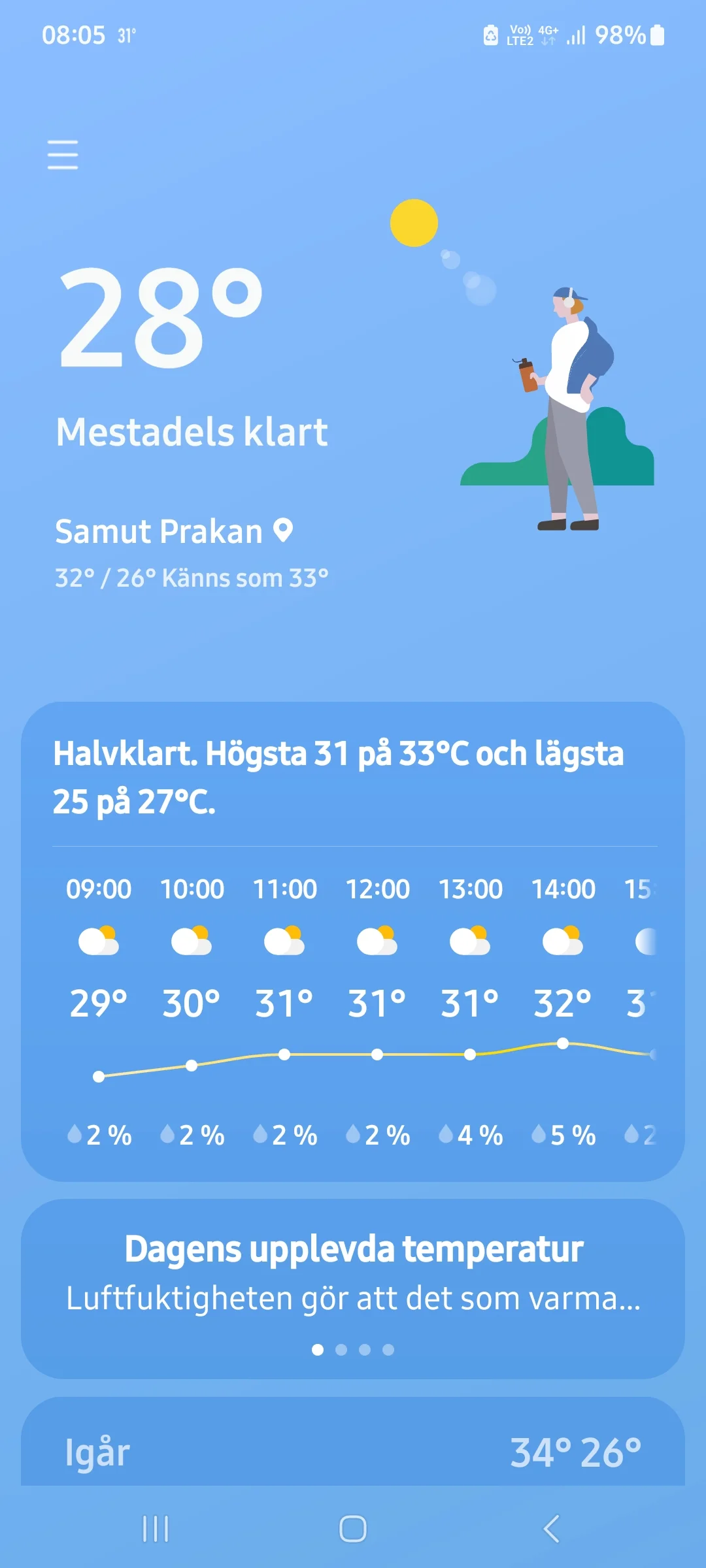Tap the raindrop icon showing 5 %
Viewport: 706px width, 1568px height.
click(538, 1135)
